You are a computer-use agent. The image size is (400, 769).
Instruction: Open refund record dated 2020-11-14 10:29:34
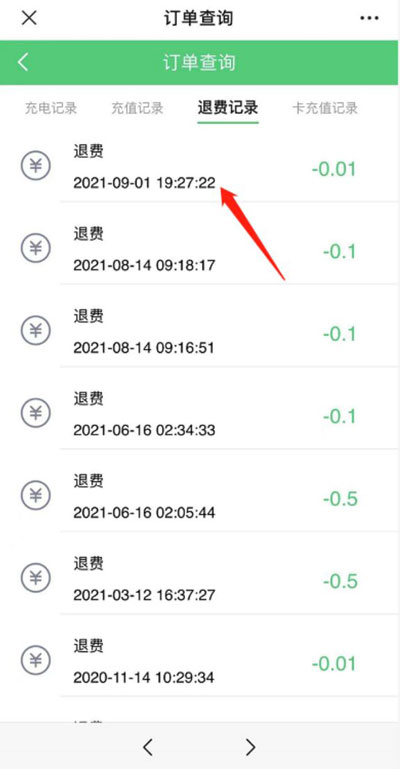coord(200,663)
